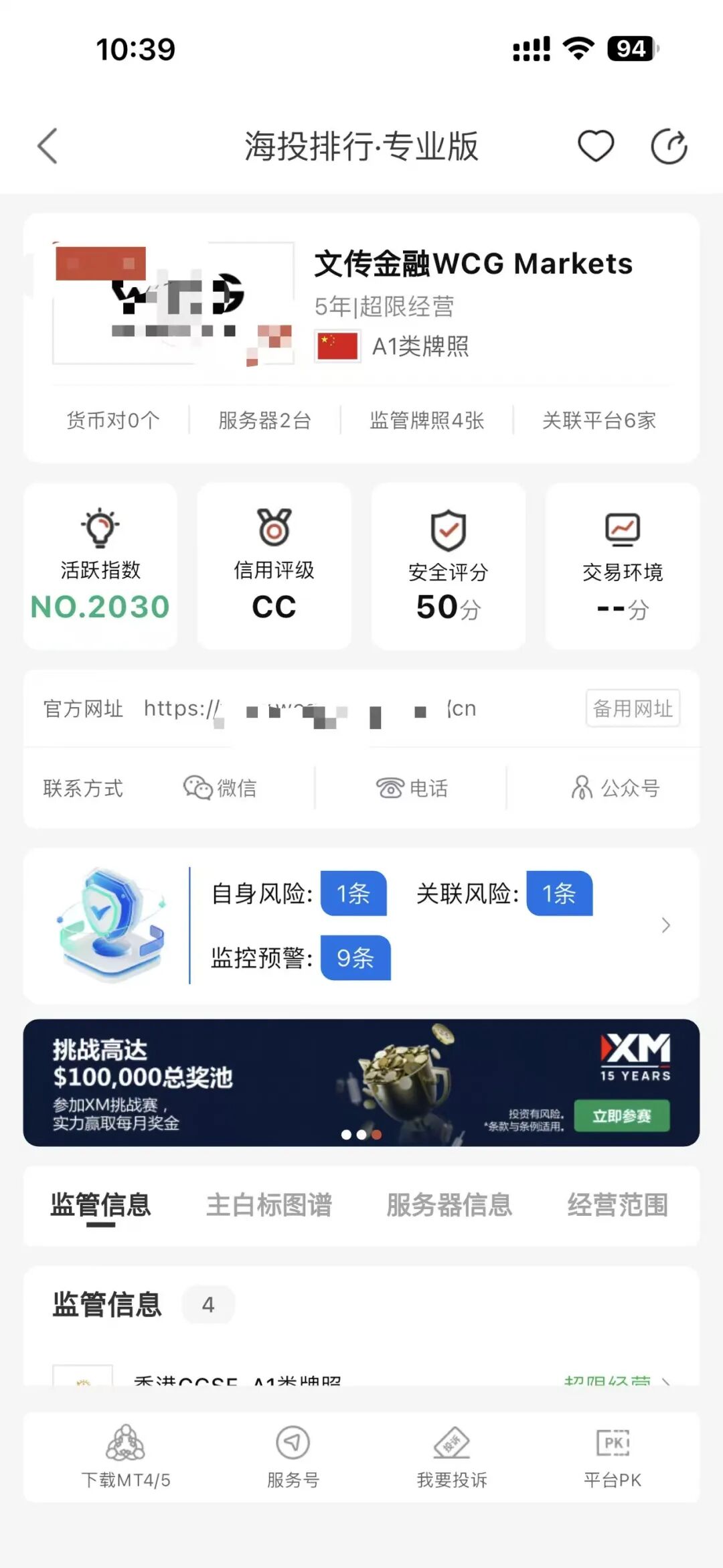Open the 备用网址 dropdown
723x1568 pixels.
632,709
